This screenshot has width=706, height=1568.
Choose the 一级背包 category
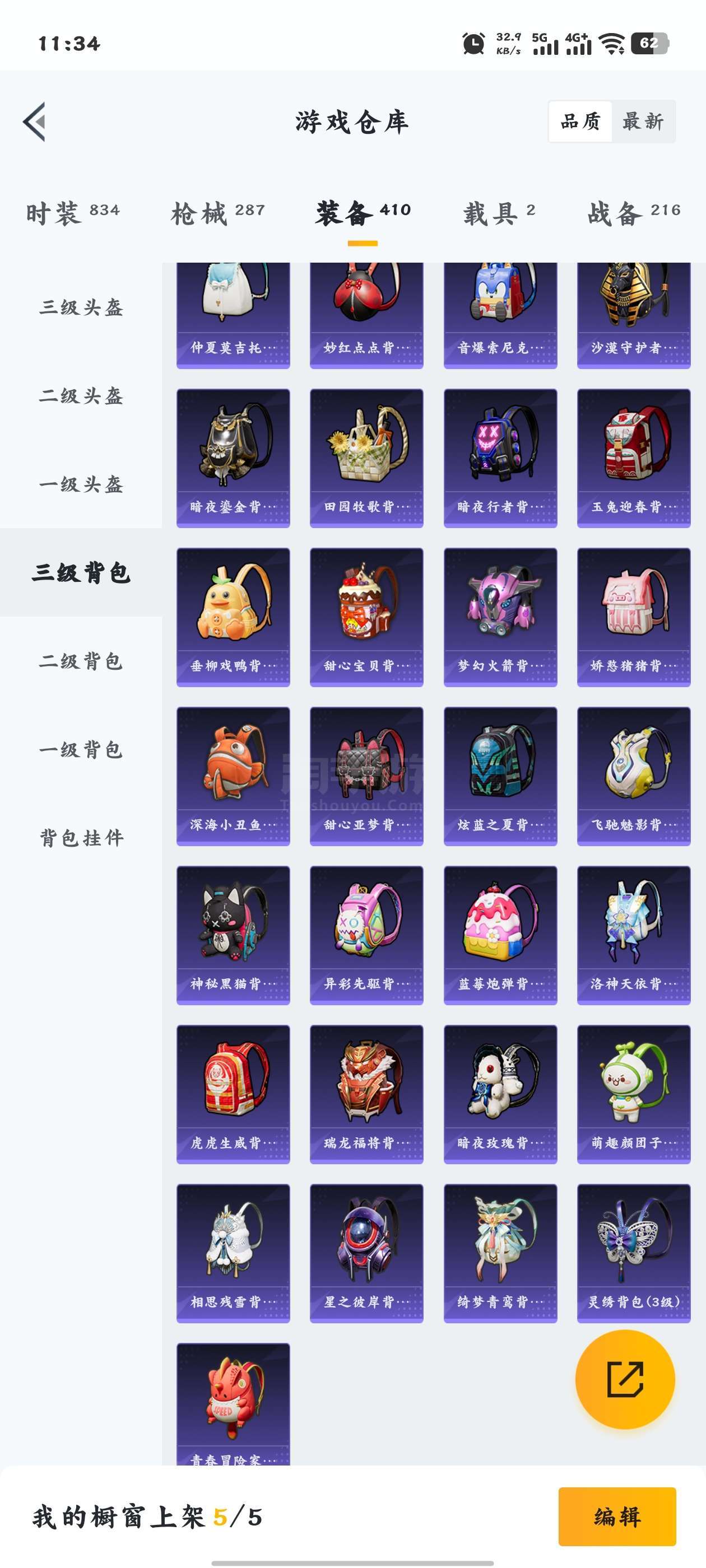[81, 749]
